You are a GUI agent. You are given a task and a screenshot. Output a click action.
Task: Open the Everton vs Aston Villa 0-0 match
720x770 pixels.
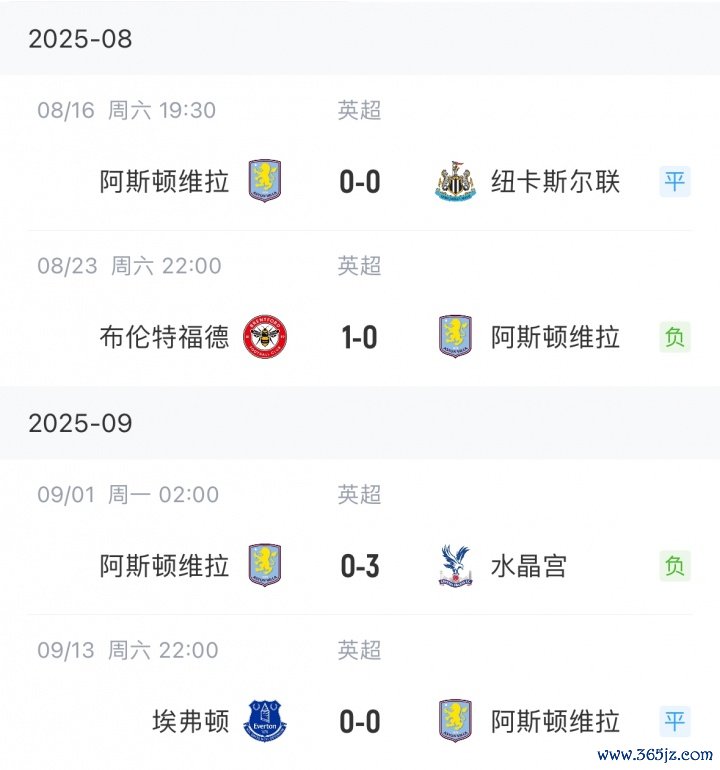360,721
